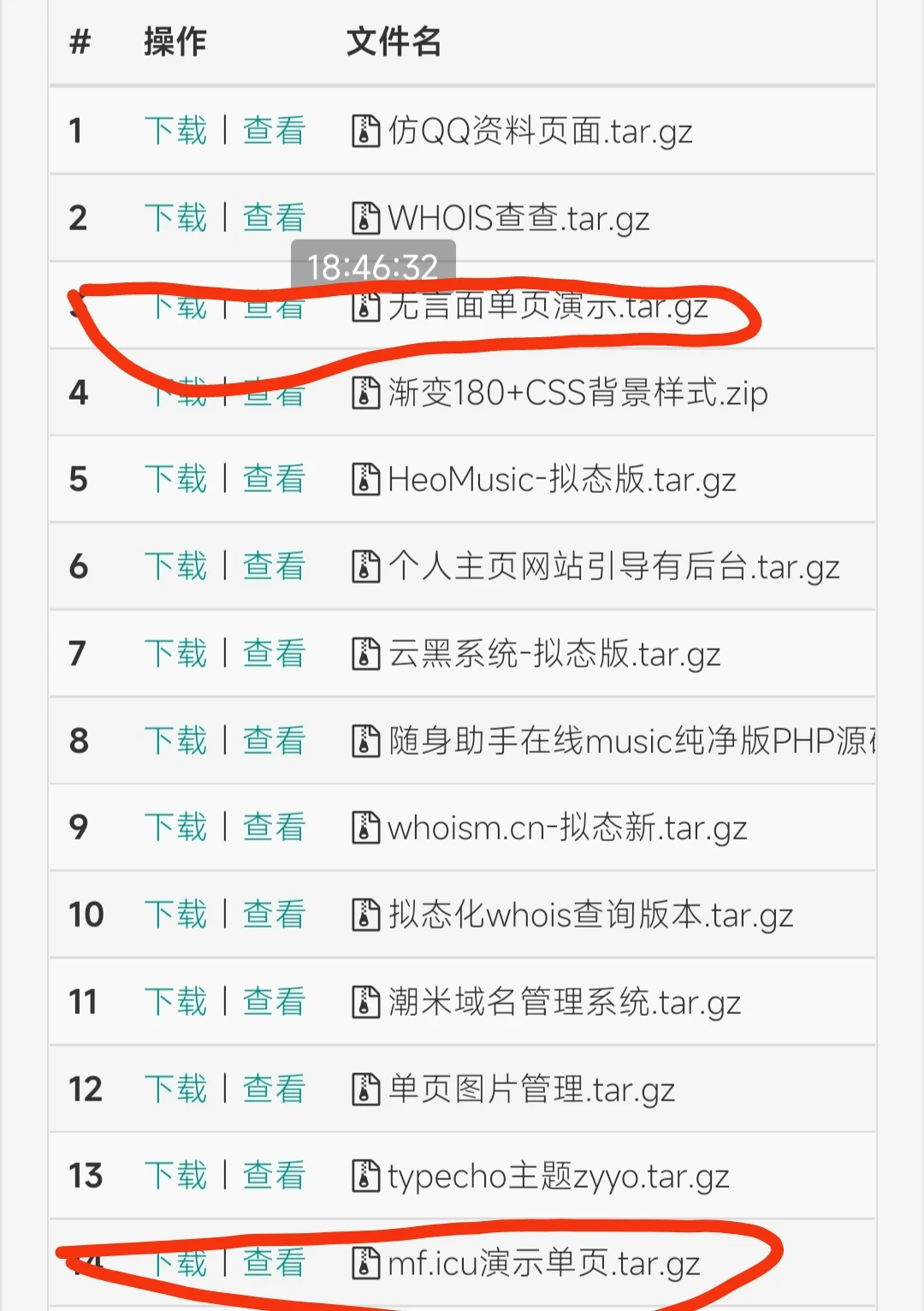Download whoism.cn-拟态新.tar.gz
The image size is (924, 1311).
tap(176, 828)
